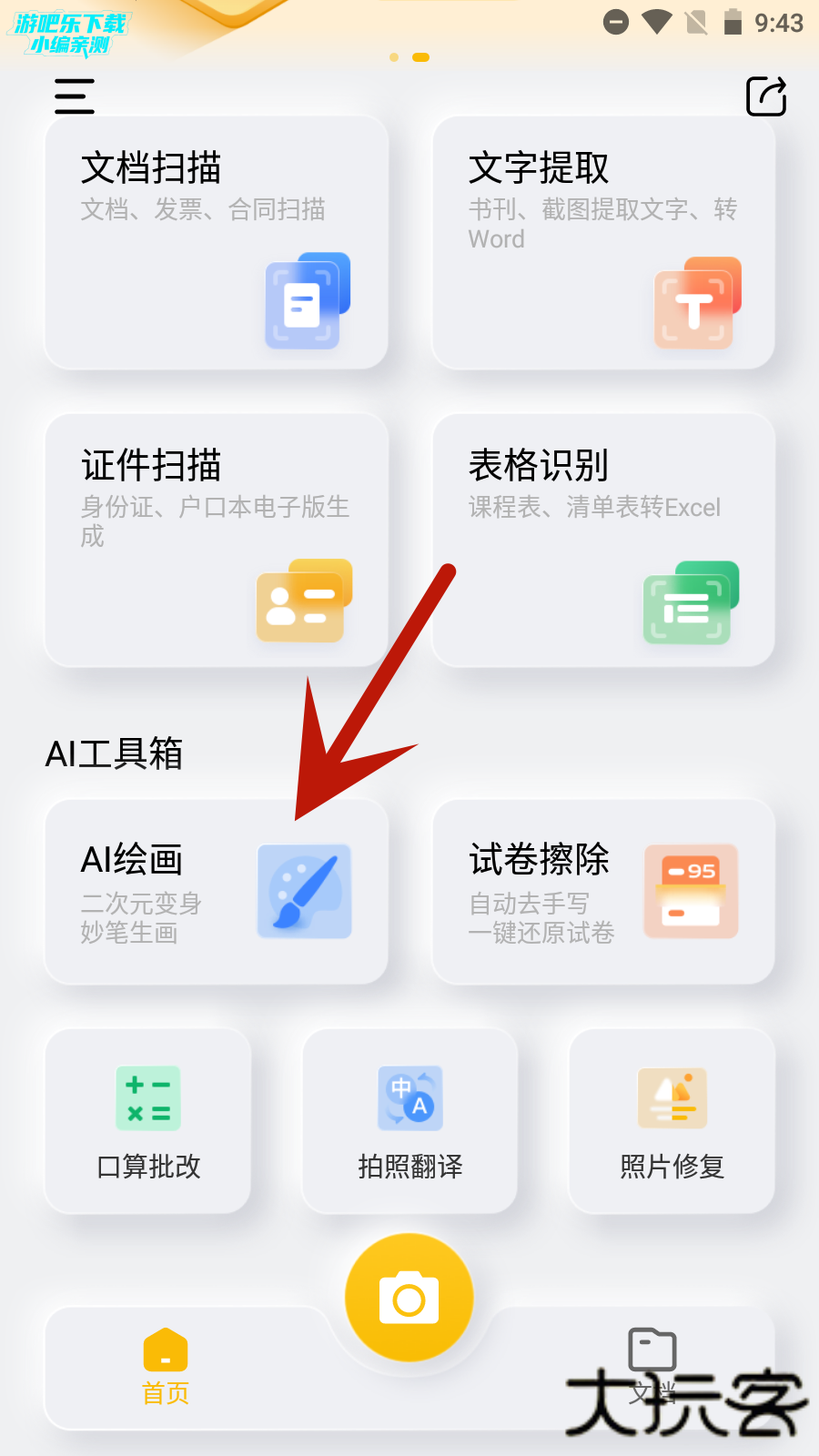
Task: Open 文字提取 text extraction card
Action: point(603,243)
